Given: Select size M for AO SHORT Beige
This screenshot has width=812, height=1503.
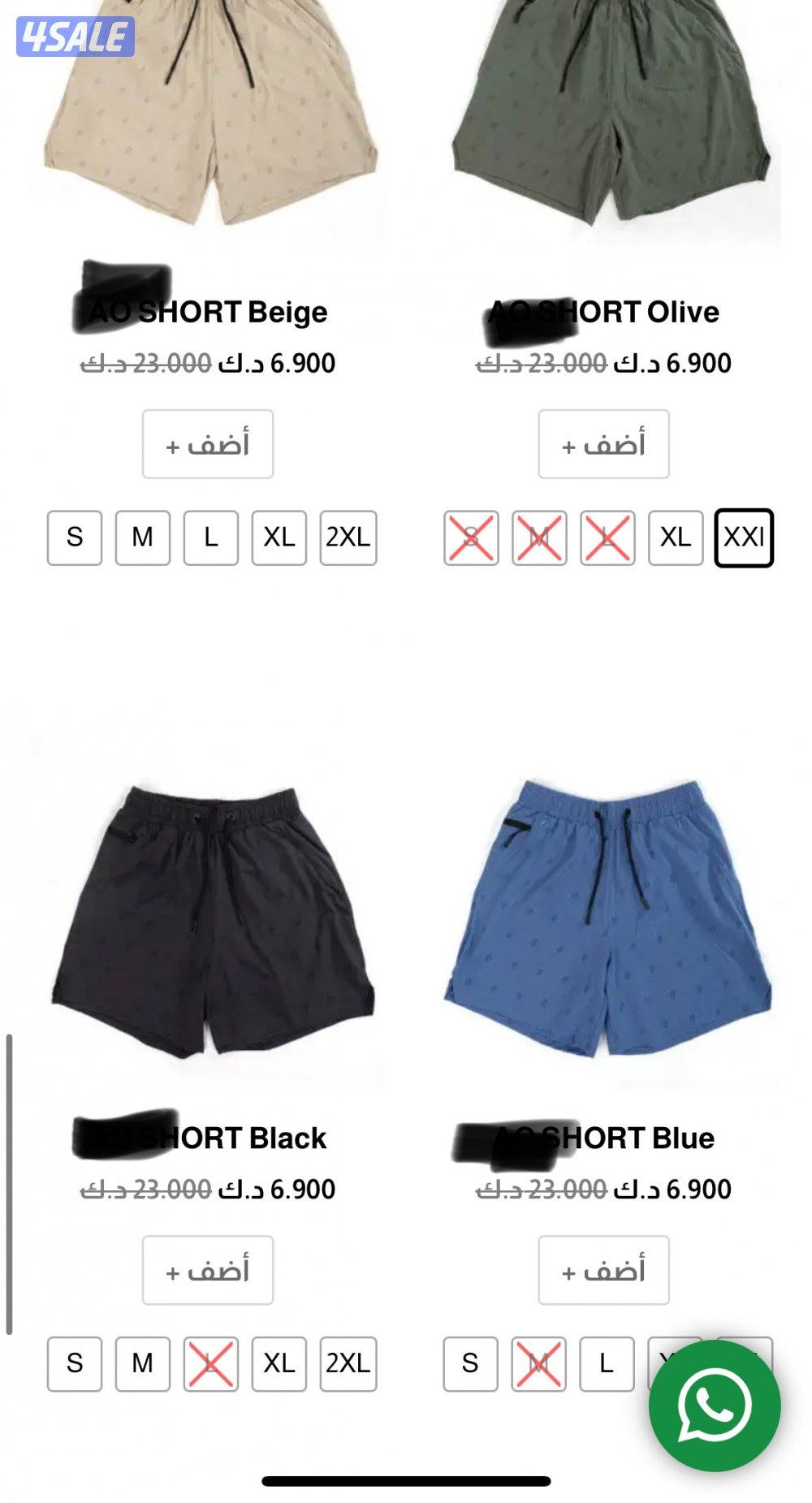Looking at the screenshot, I should (143, 537).
